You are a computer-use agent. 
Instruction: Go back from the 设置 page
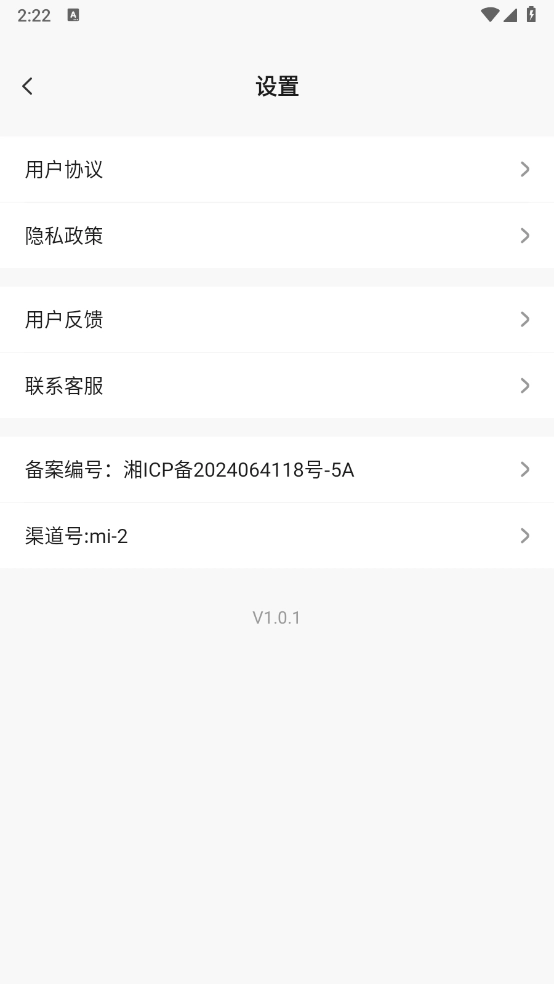click(27, 86)
